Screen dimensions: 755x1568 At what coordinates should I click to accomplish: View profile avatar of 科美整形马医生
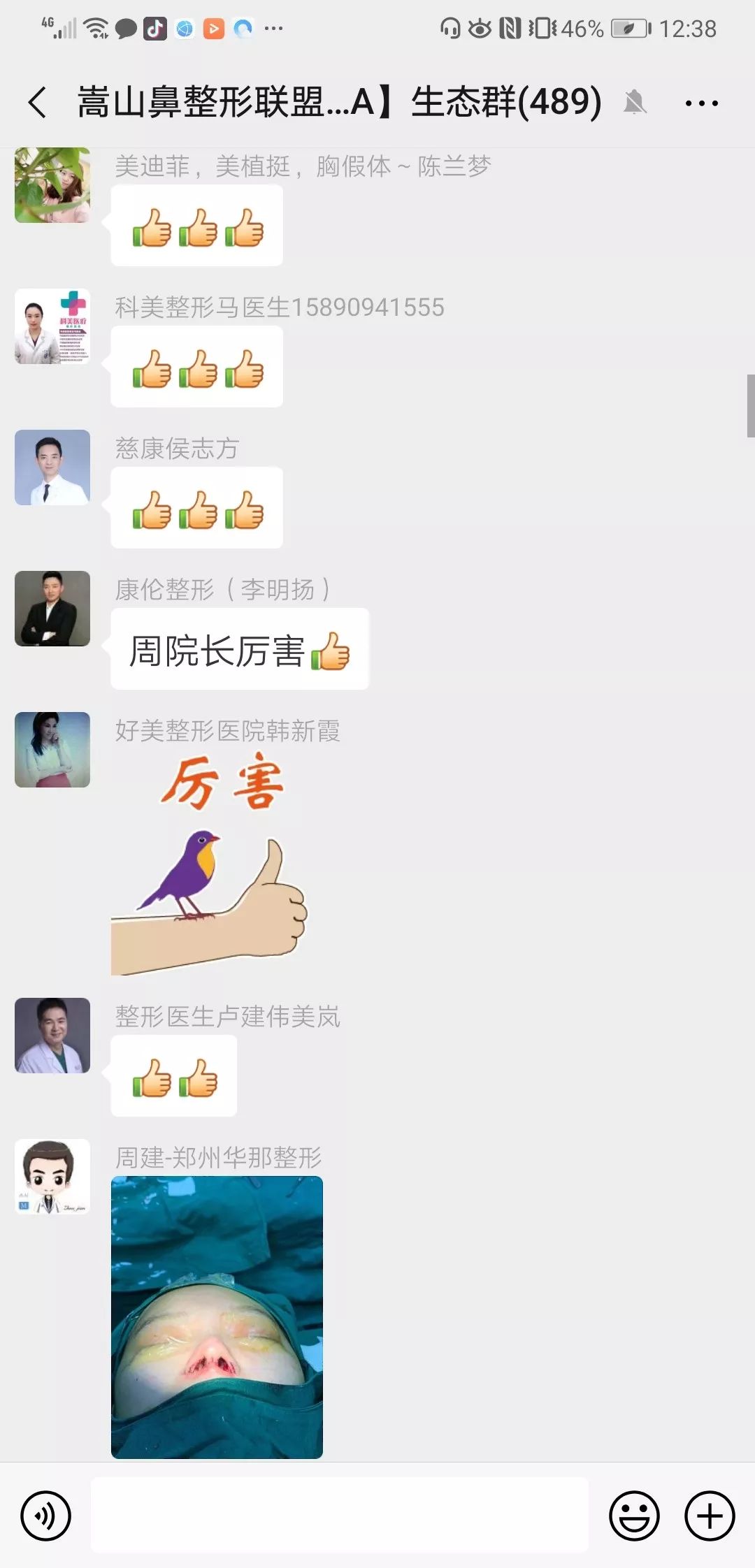[x=52, y=326]
